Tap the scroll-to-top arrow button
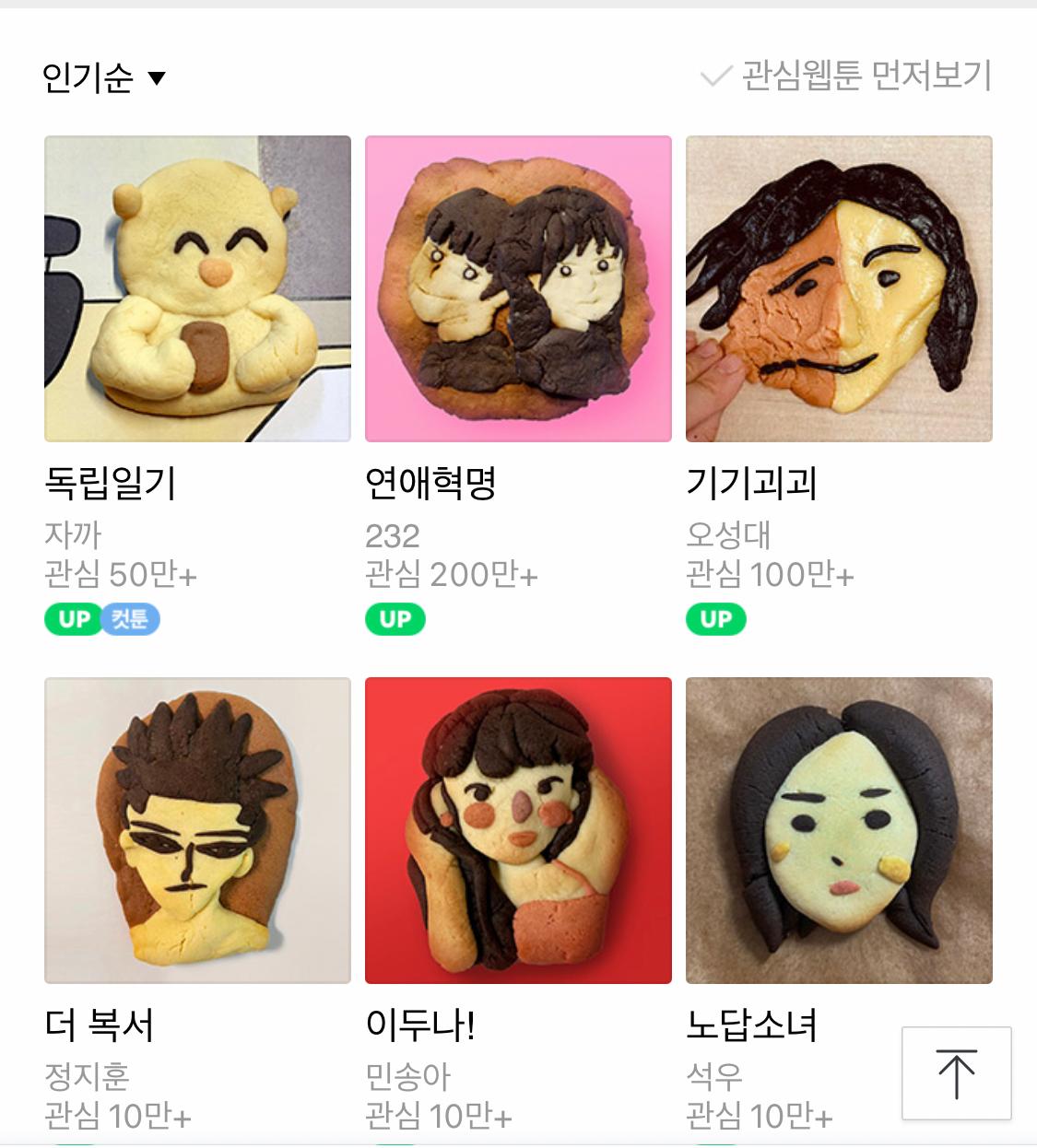Image resolution: width=1037 pixels, height=1148 pixels. [956, 1073]
